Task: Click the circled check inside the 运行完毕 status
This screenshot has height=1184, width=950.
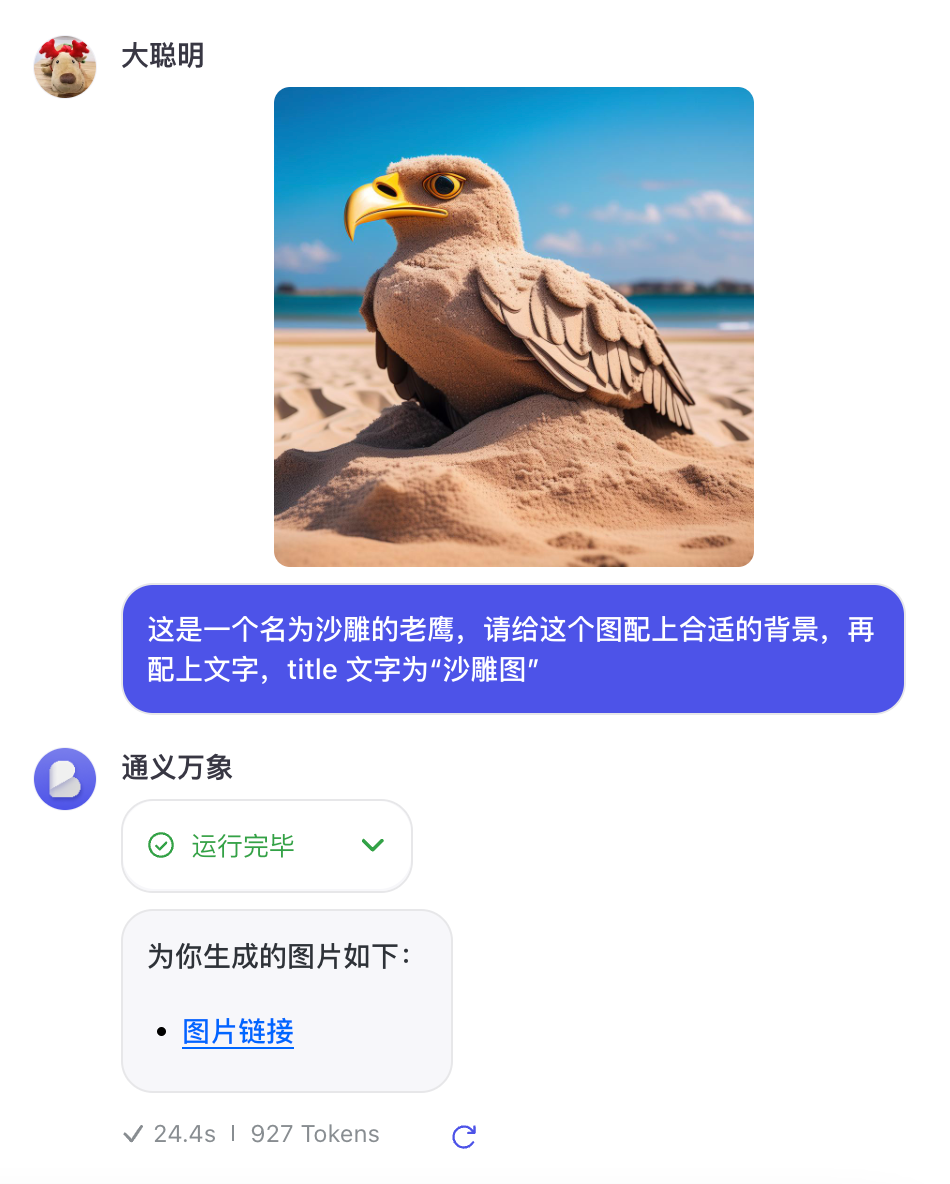Action: [x=161, y=845]
